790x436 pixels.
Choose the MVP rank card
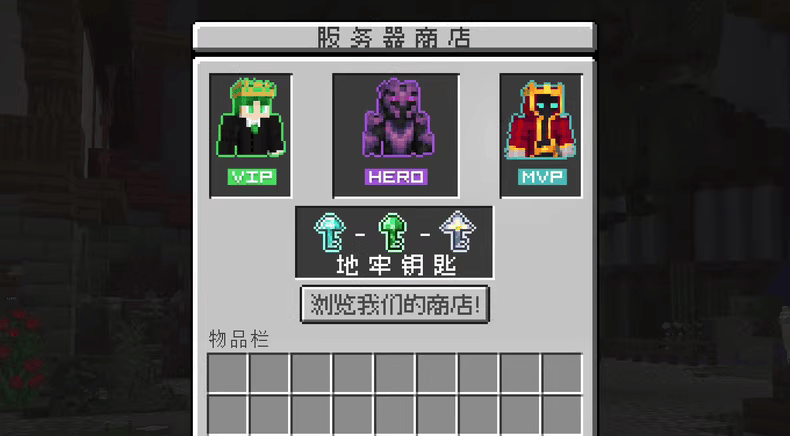click(541, 134)
